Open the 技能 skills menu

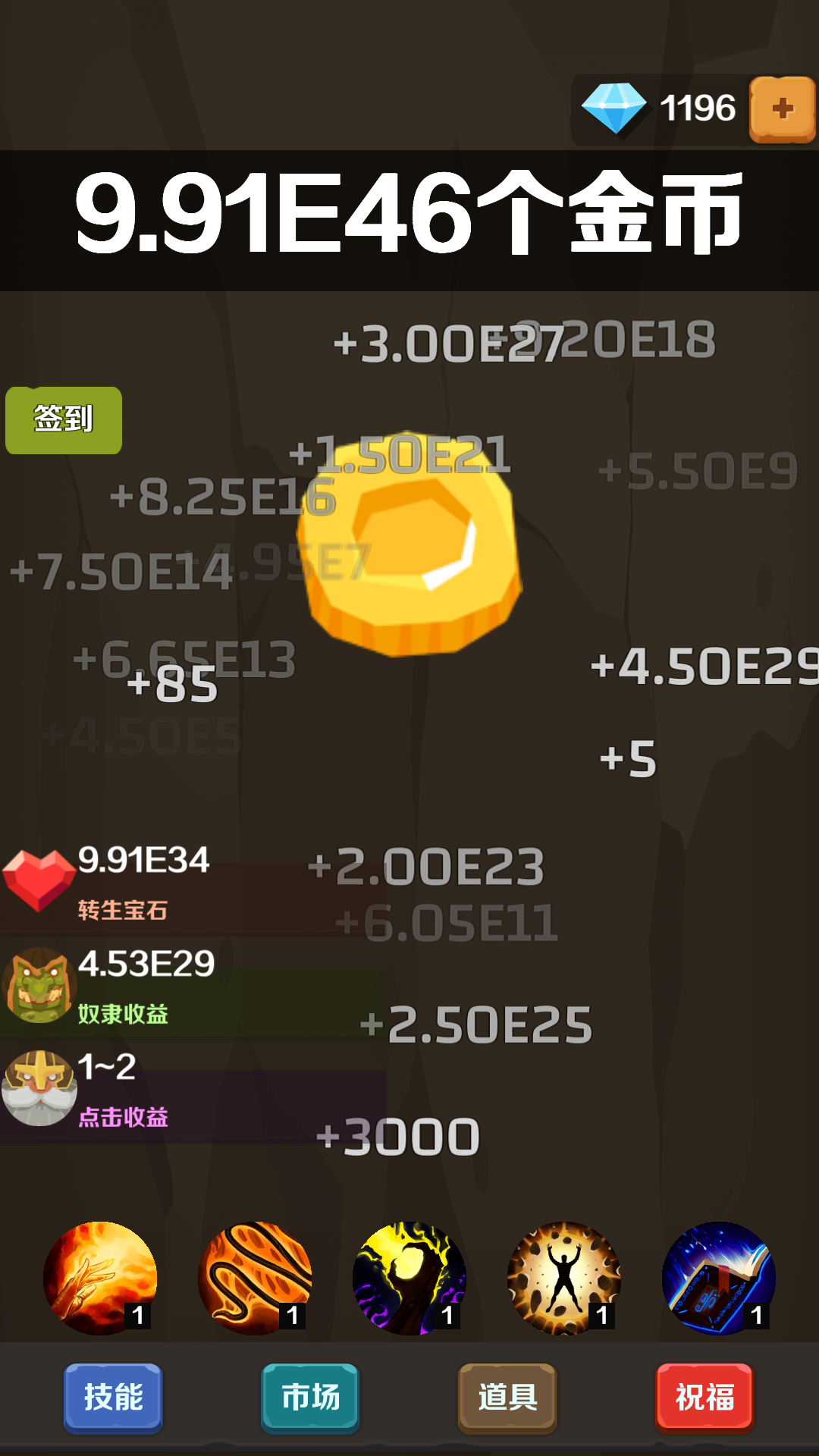114,1397
